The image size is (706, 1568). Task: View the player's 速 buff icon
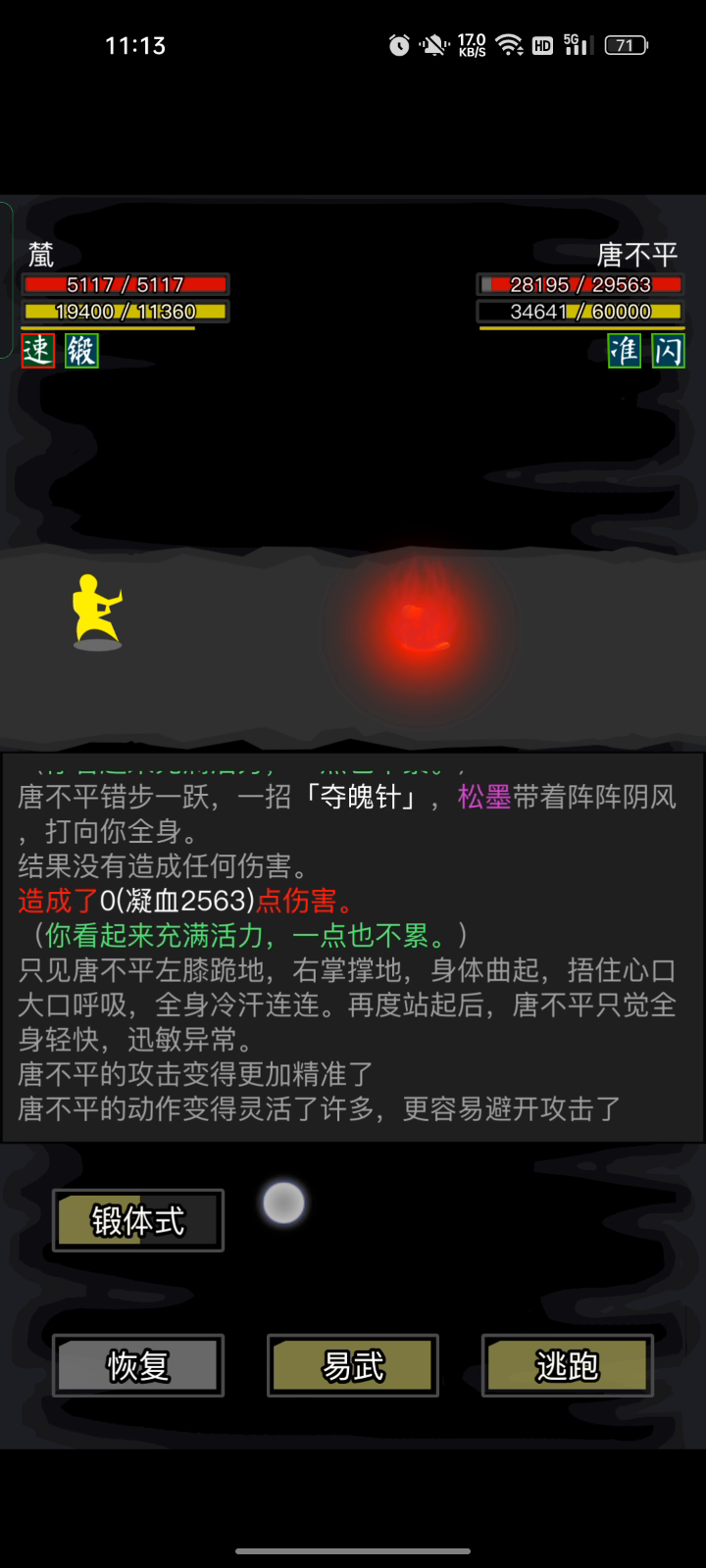pos(37,350)
